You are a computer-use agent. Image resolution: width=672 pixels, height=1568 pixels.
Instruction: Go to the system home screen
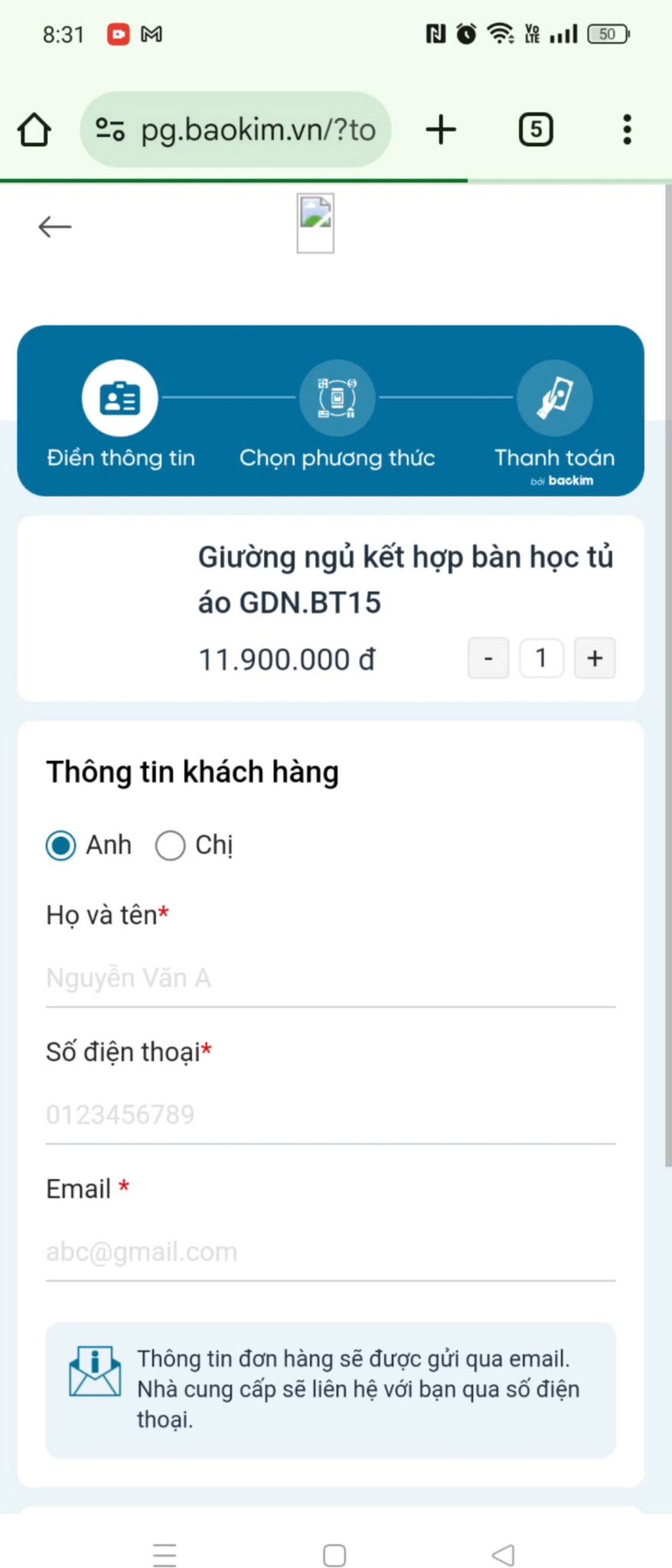point(334,1555)
